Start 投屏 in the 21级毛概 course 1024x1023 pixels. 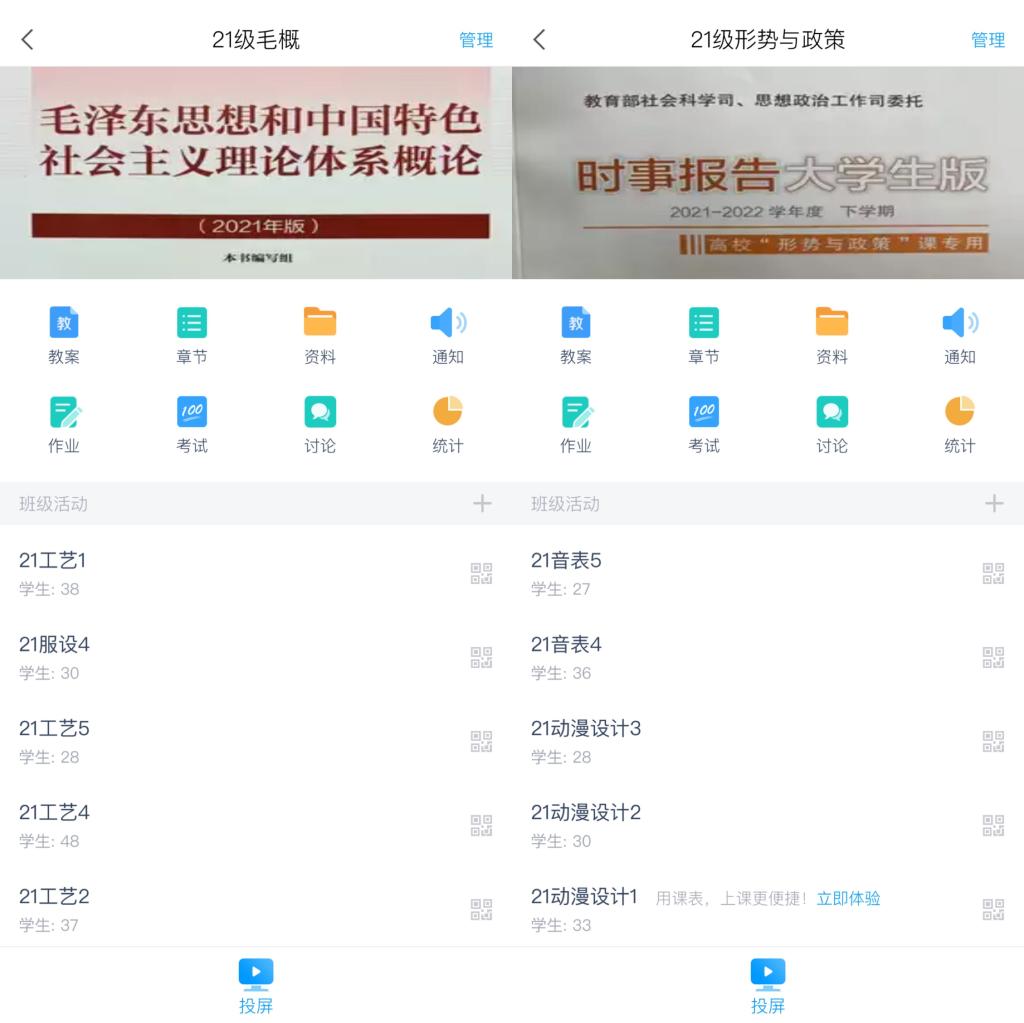(x=256, y=985)
